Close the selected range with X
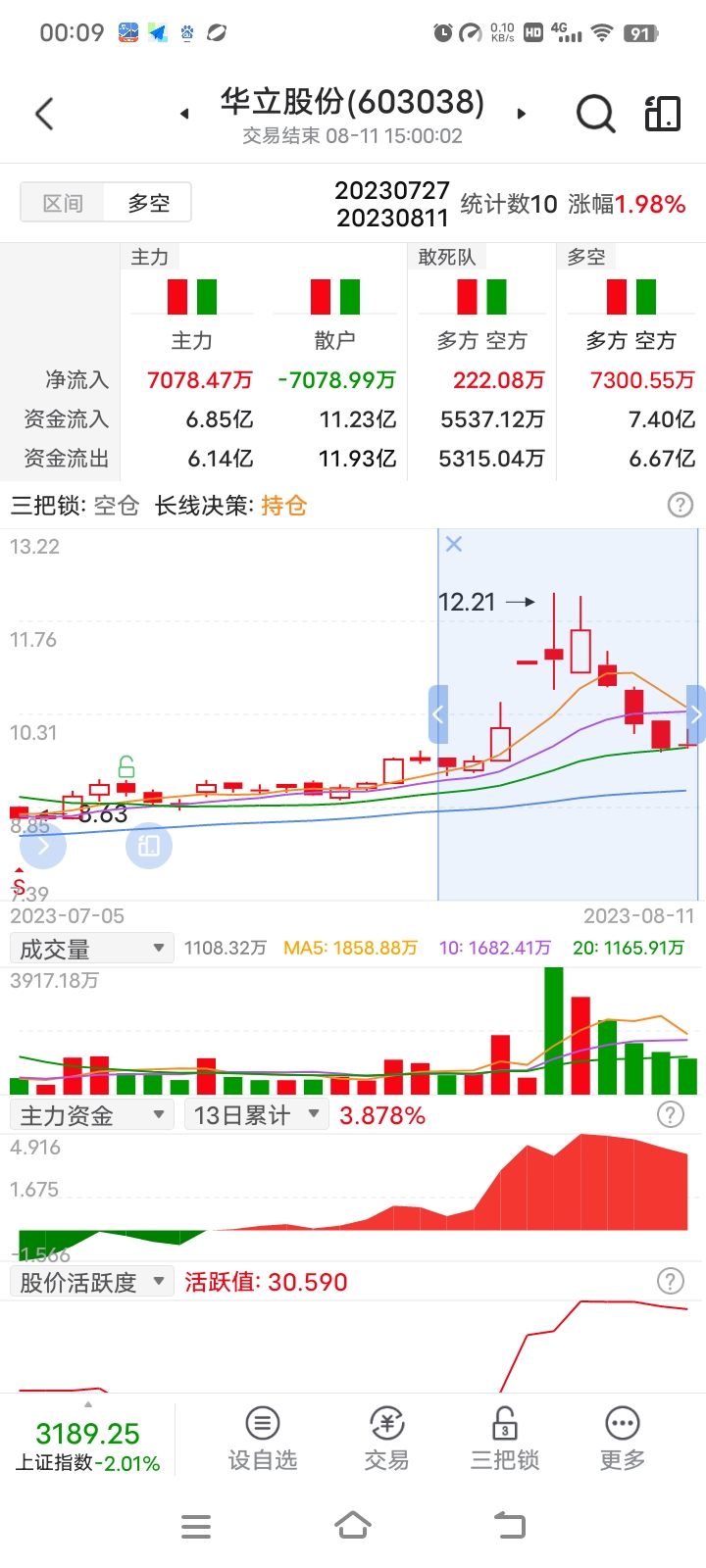The width and height of the screenshot is (706, 1568). click(453, 544)
